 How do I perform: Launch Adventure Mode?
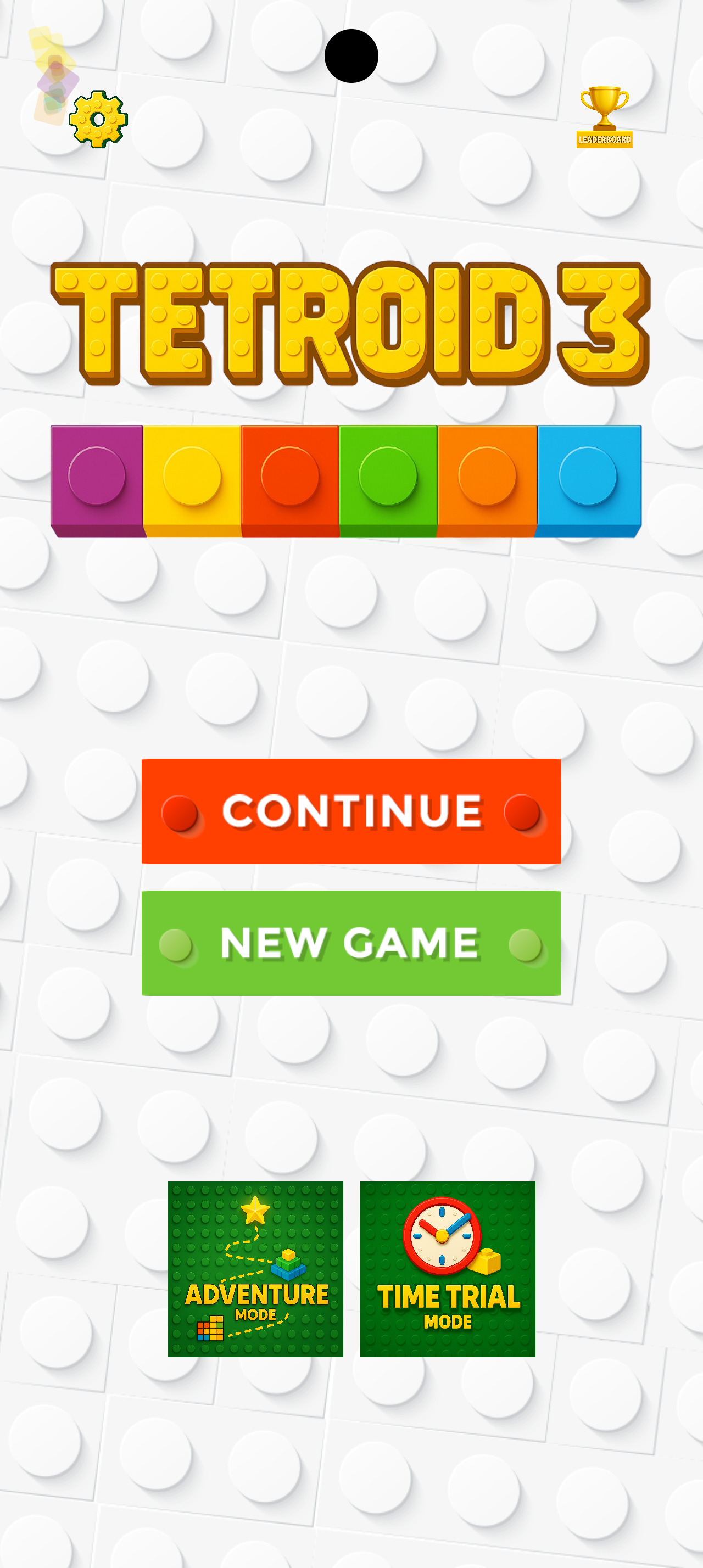pyautogui.click(x=255, y=1269)
